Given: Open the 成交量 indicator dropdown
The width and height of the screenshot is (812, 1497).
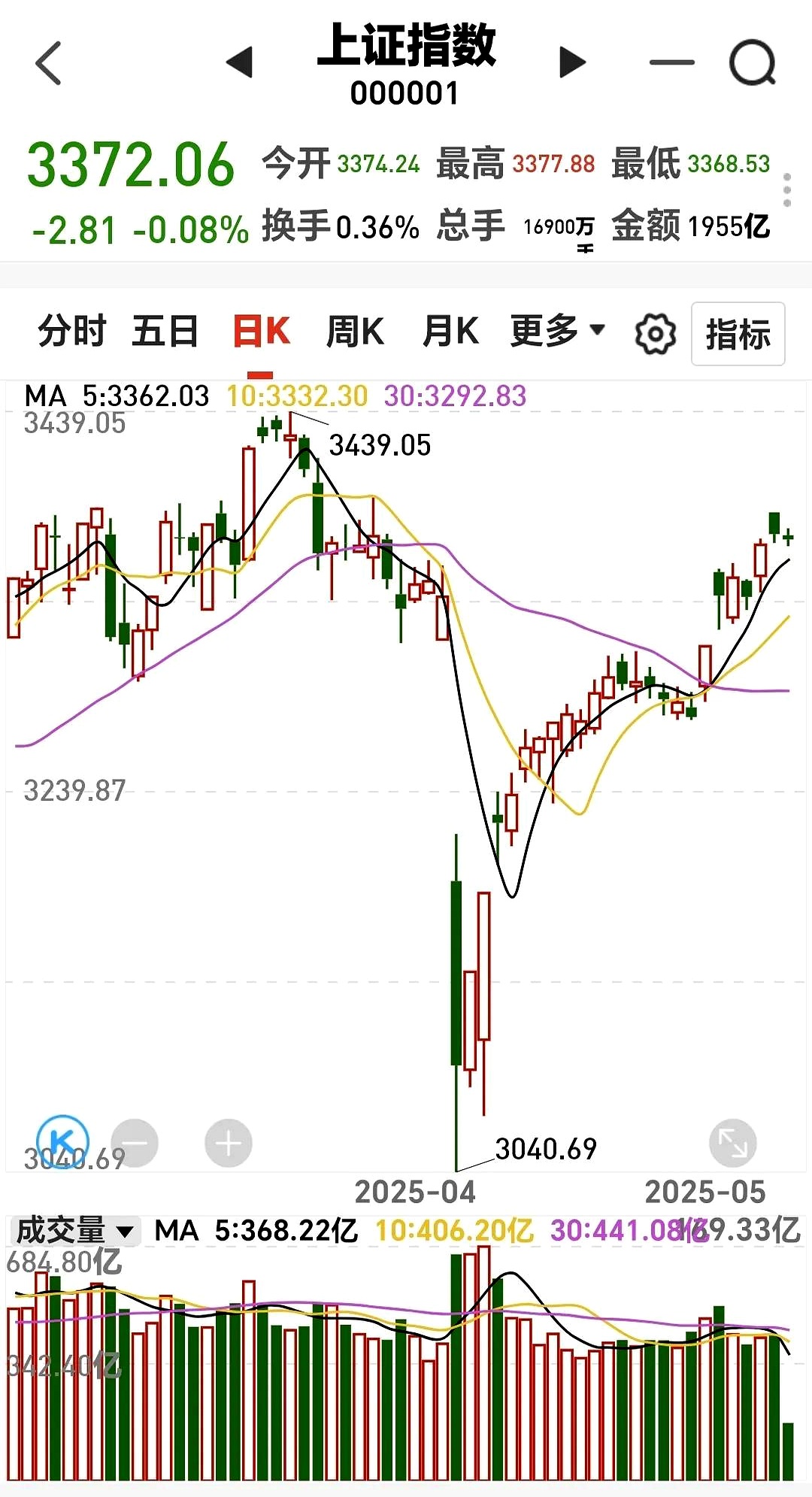Looking at the screenshot, I should (75, 1231).
